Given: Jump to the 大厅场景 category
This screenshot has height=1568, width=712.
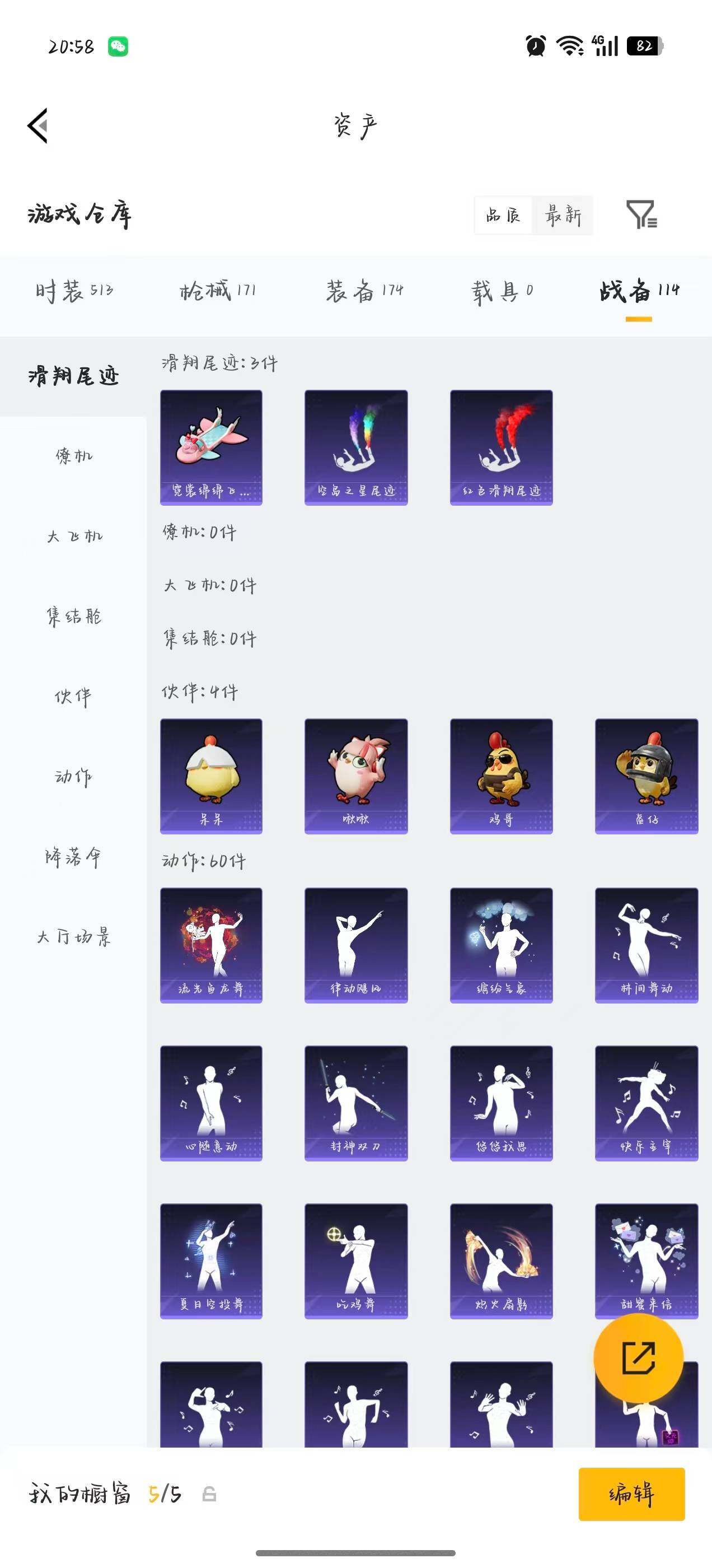Looking at the screenshot, I should coord(74,937).
